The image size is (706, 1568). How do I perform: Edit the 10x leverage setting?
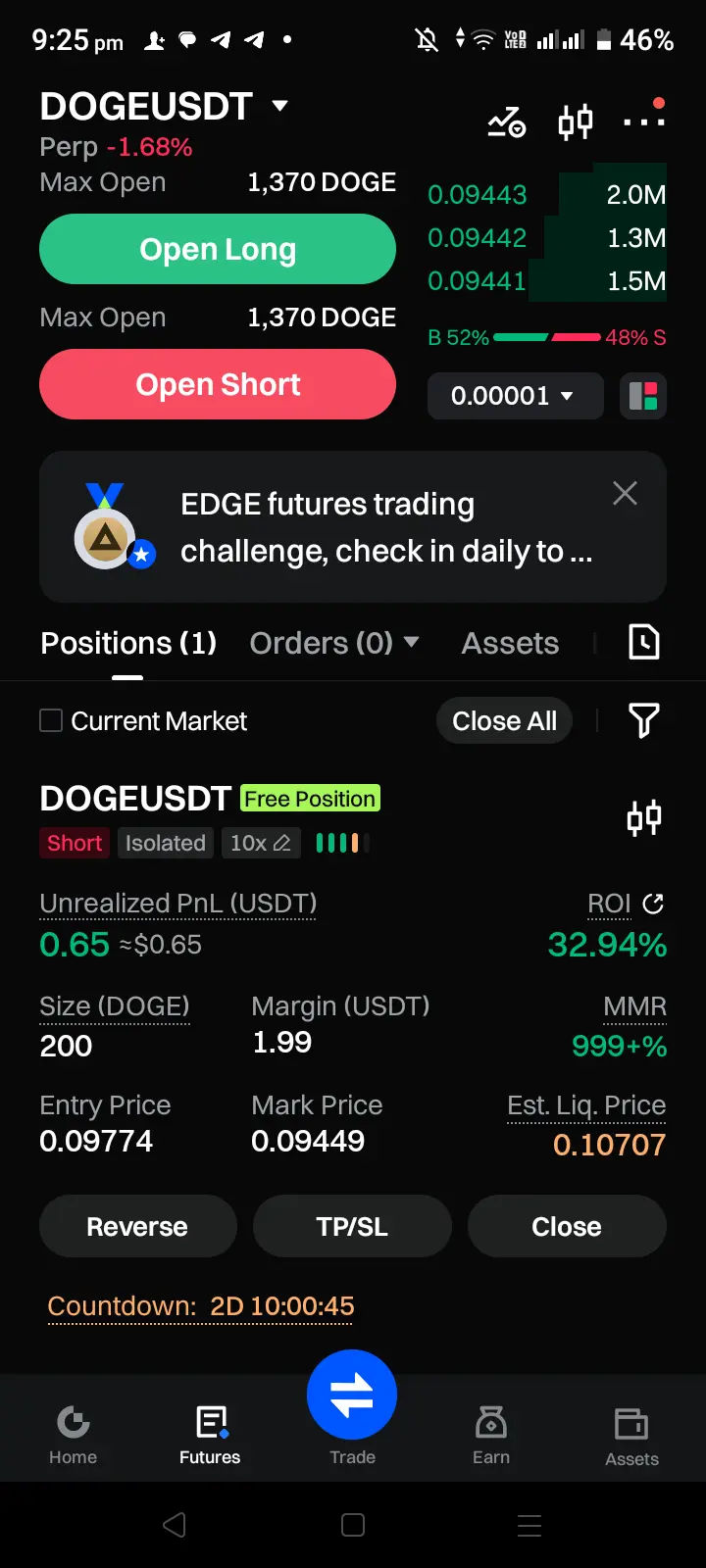(x=261, y=843)
